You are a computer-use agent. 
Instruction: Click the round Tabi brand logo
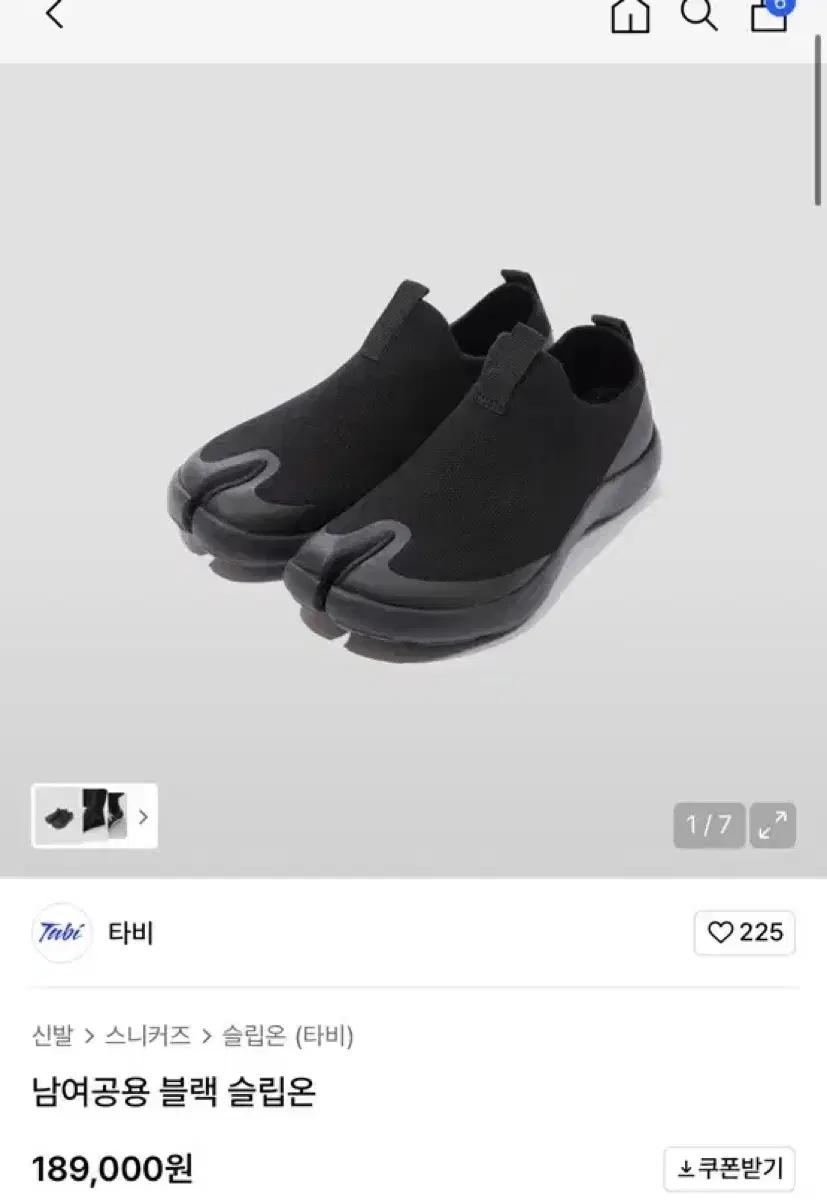point(62,934)
